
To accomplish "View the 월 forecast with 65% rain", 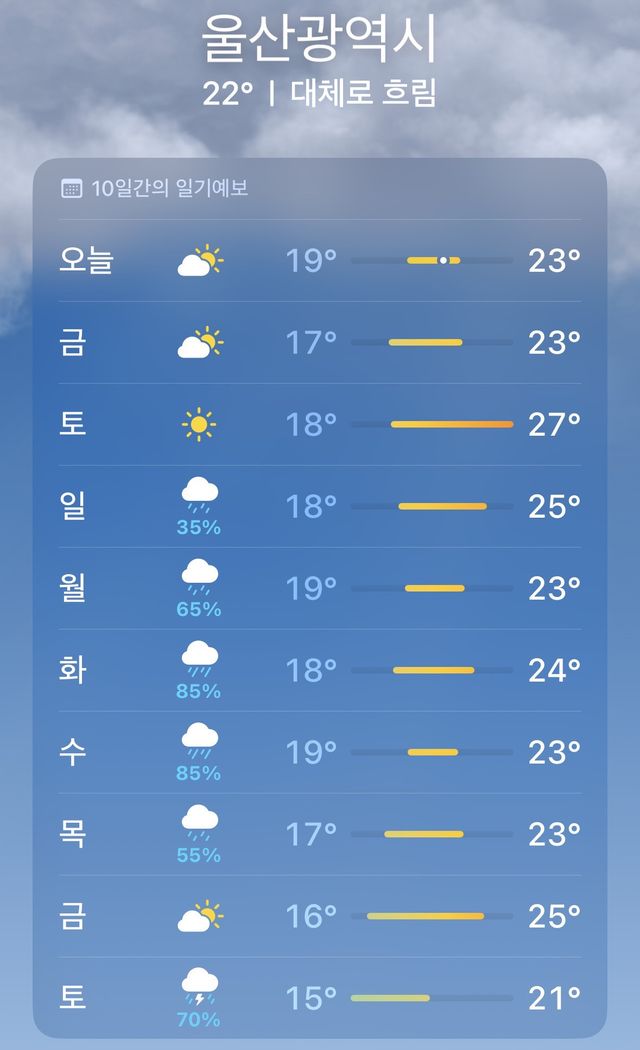I will (x=320, y=589).
